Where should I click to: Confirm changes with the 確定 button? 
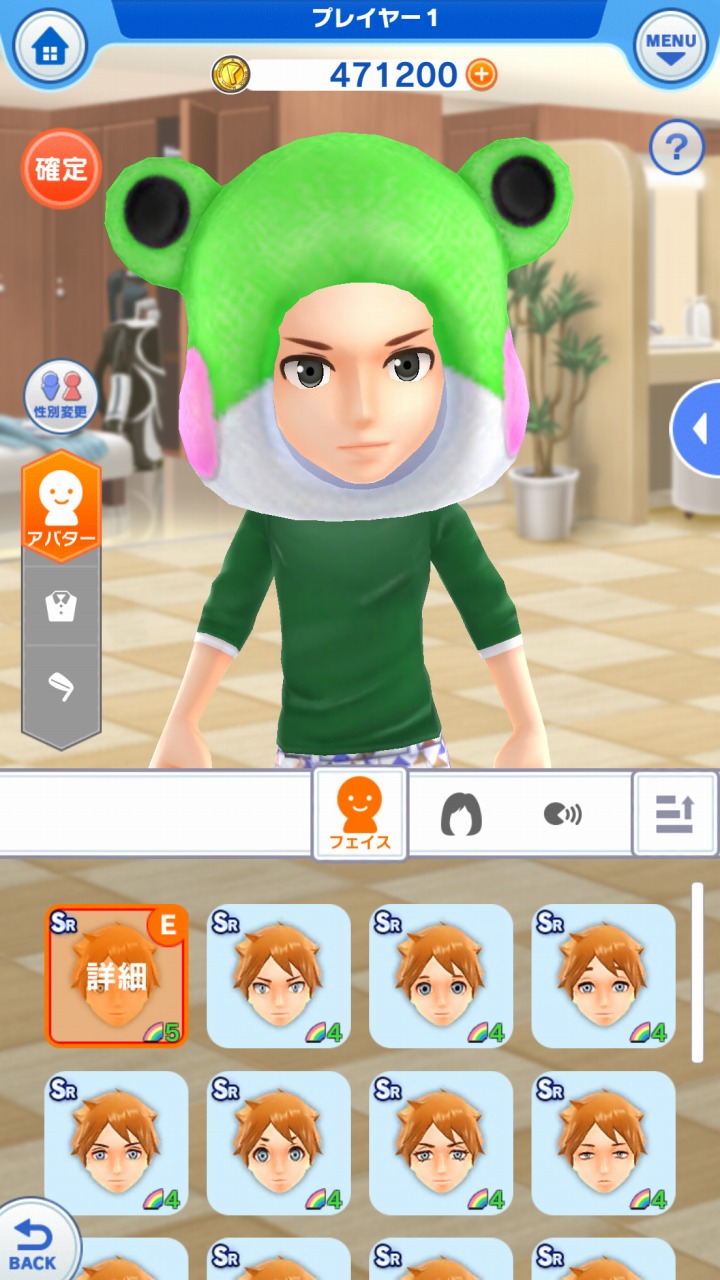pos(62,169)
